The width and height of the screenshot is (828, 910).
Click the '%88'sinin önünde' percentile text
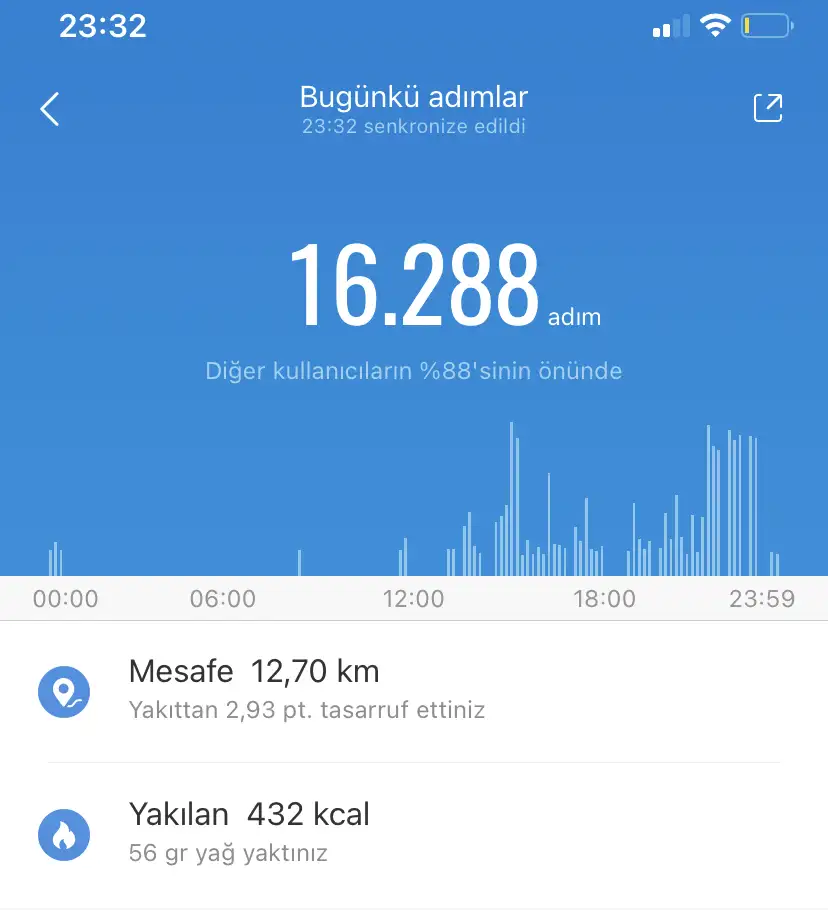pos(414,370)
